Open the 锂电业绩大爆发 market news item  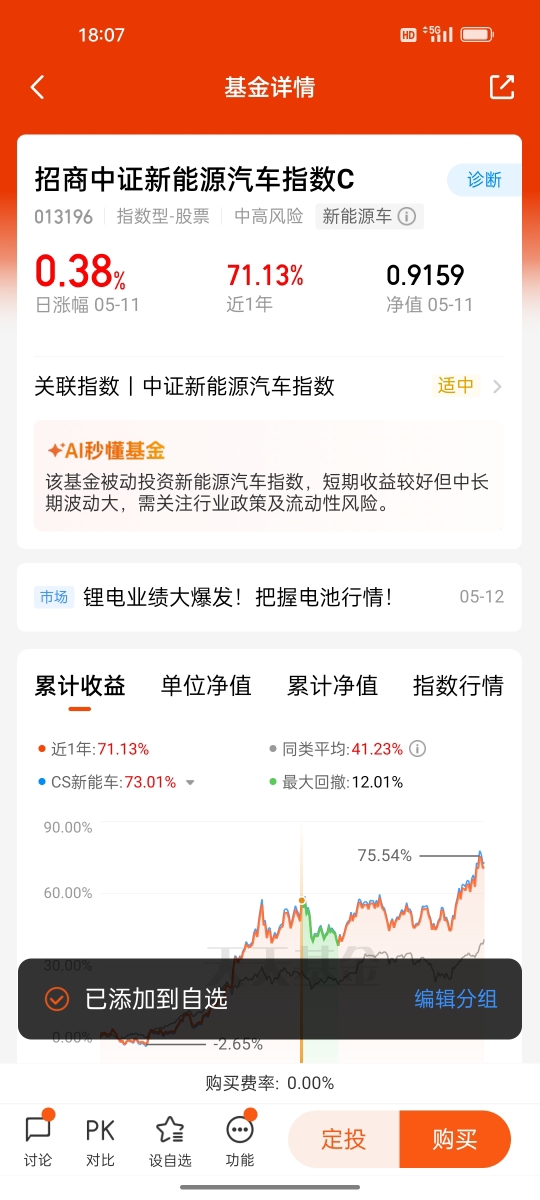pyautogui.click(x=269, y=597)
